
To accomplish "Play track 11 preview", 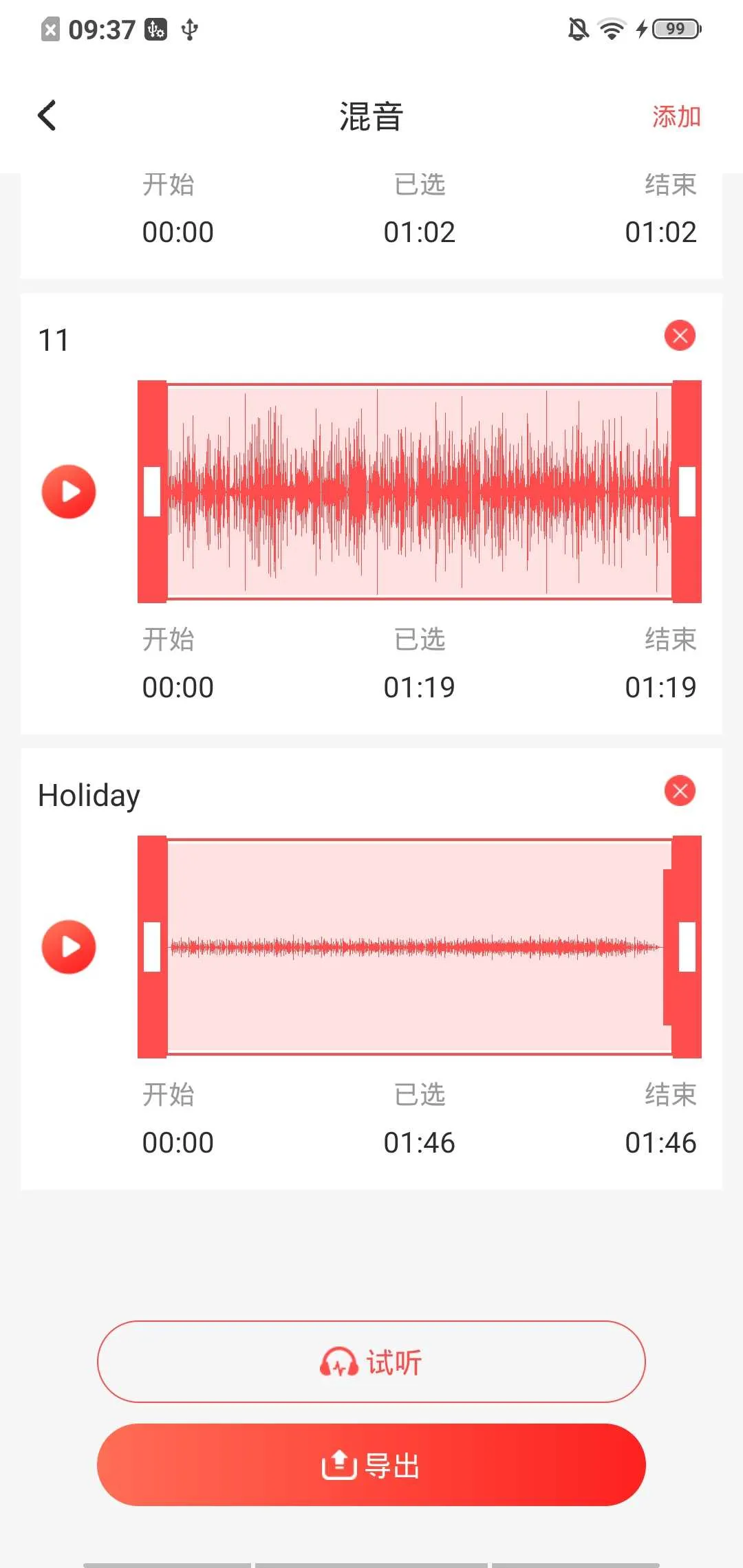I will click(x=69, y=492).
